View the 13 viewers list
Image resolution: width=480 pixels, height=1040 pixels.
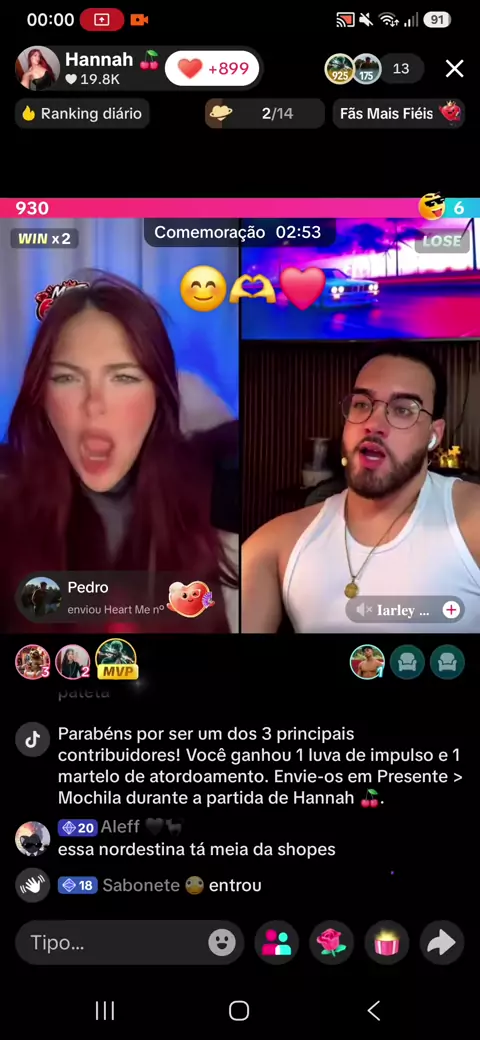click(400, 68)
